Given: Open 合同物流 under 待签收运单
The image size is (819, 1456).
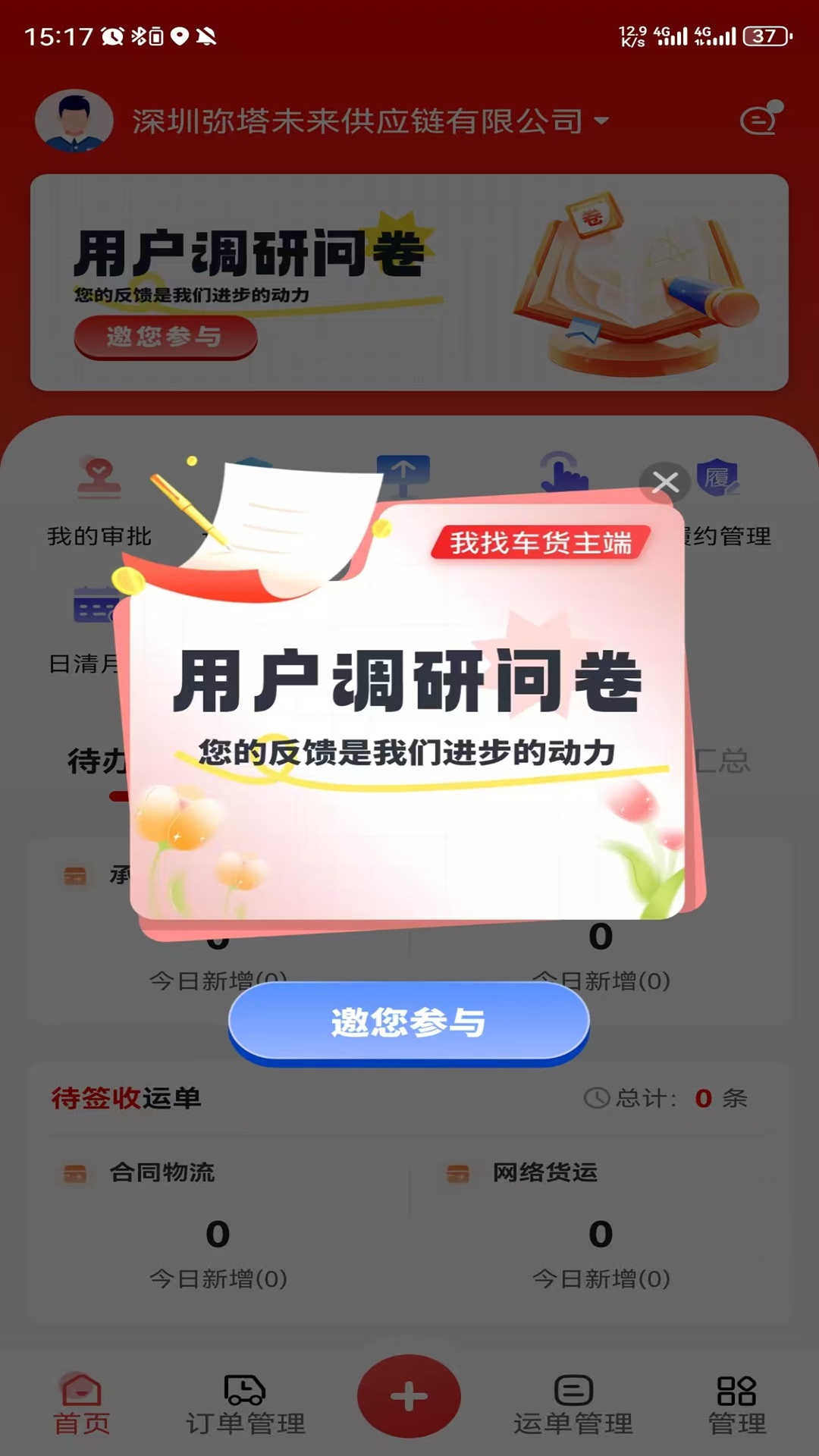Looking at the screenshot, I should (218, 1221).
